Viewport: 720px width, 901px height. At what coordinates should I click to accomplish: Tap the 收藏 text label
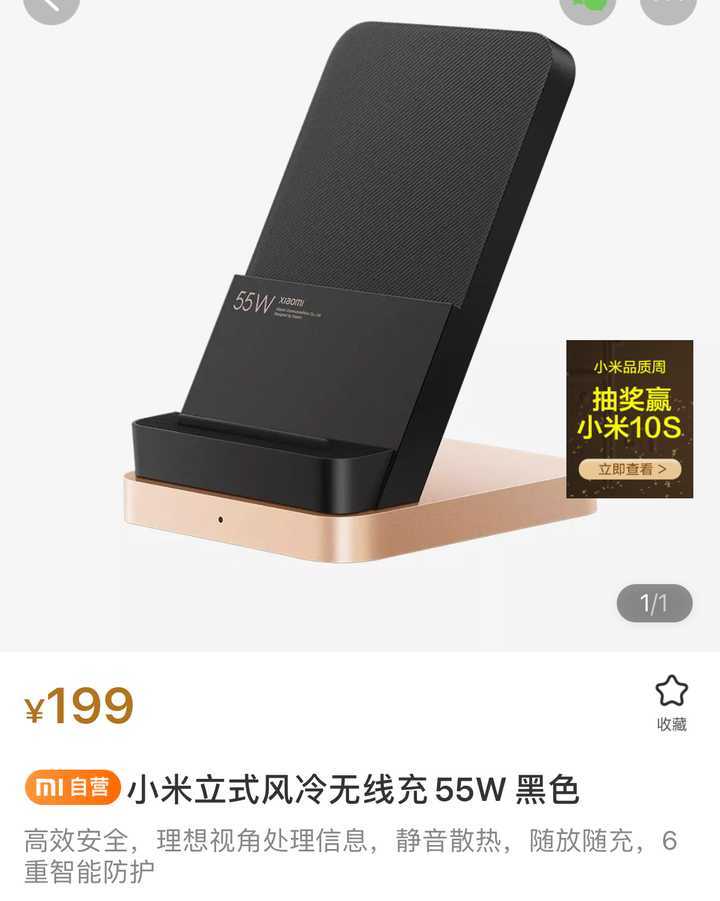click(x=673, y=723)
